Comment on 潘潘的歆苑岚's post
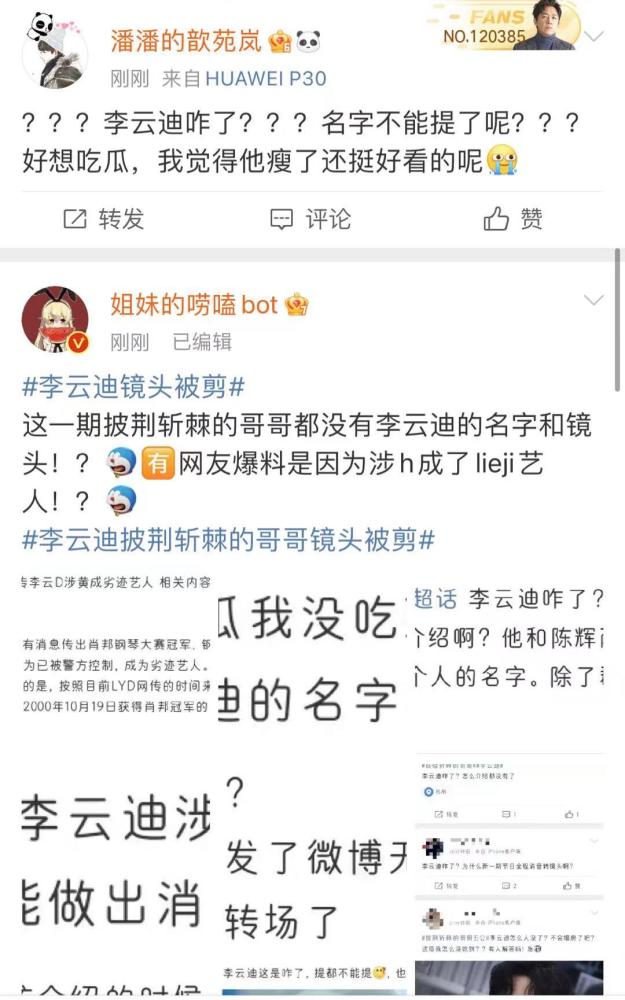 (x=312, y=219)
